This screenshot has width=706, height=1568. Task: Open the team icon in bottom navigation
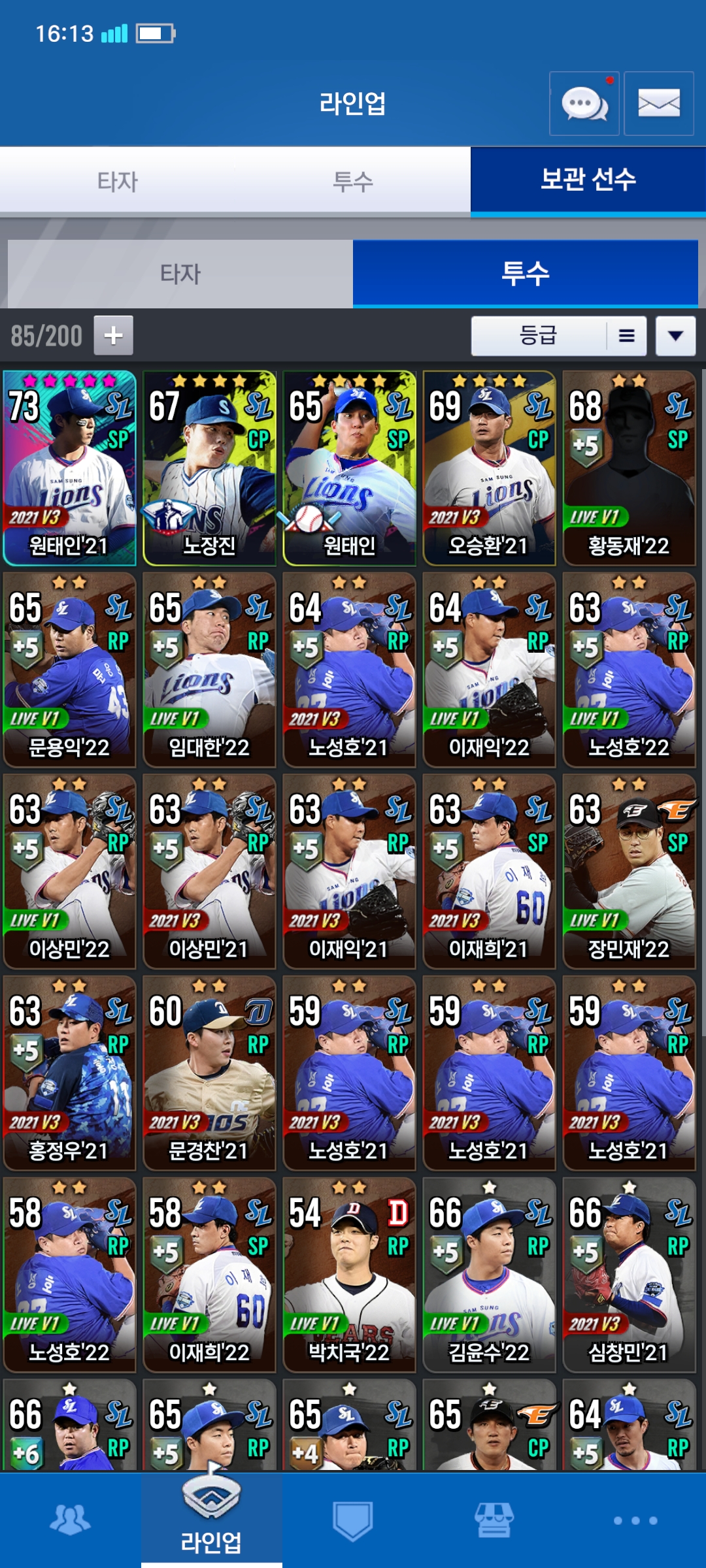point(71,1520)
